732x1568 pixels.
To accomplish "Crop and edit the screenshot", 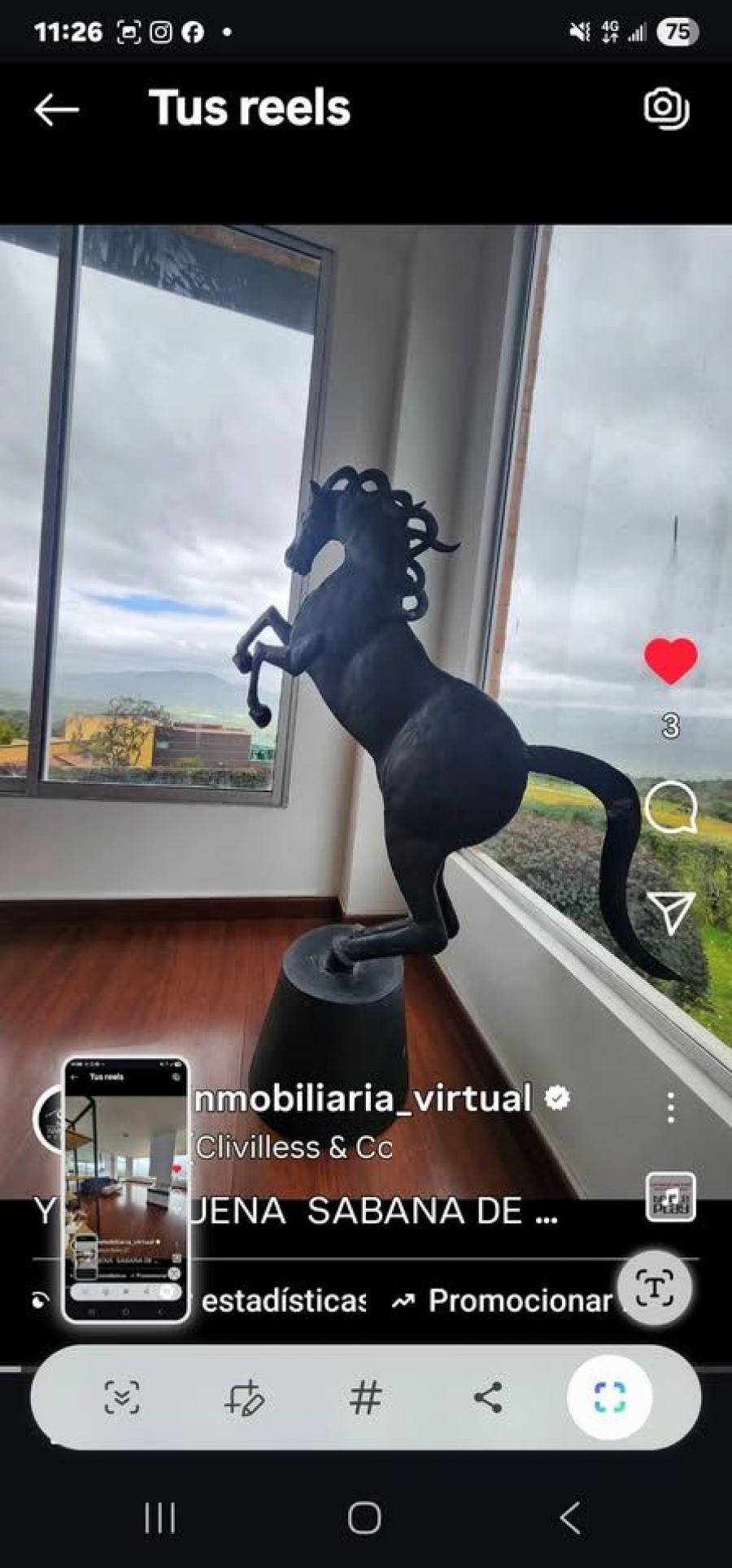I will click(x=243, y=1398).
